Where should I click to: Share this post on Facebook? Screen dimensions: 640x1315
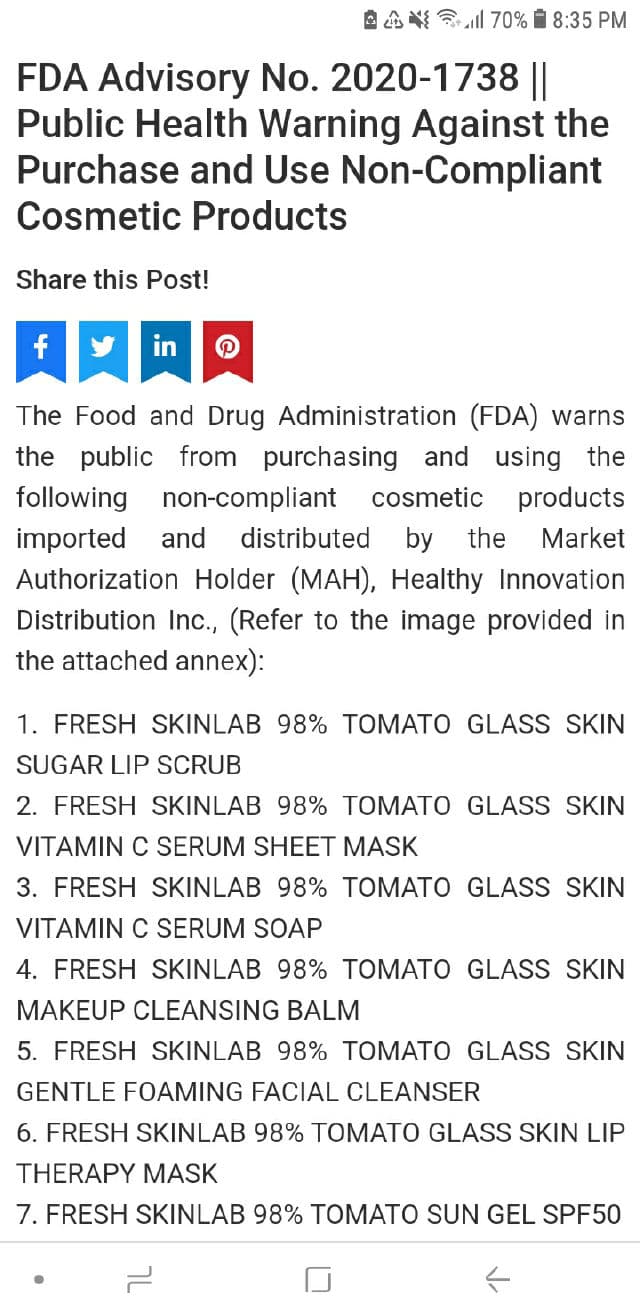[41, 348]
